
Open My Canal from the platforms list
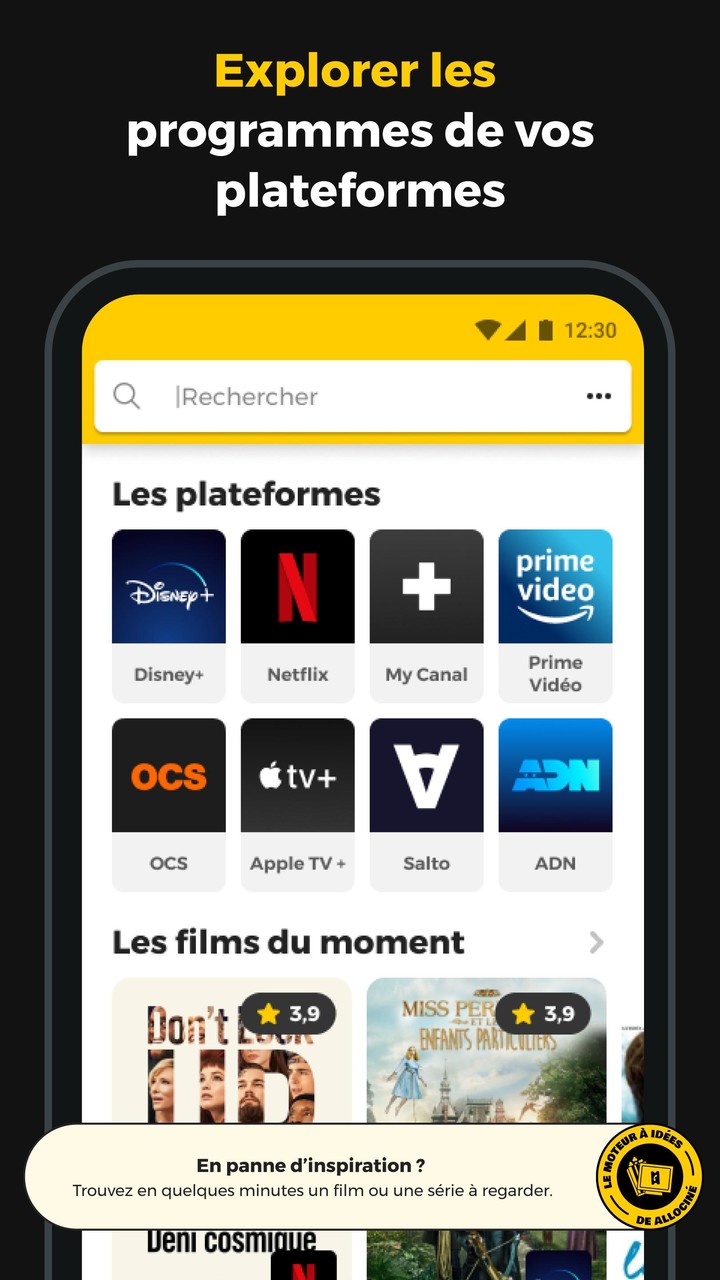click(426, 585)
